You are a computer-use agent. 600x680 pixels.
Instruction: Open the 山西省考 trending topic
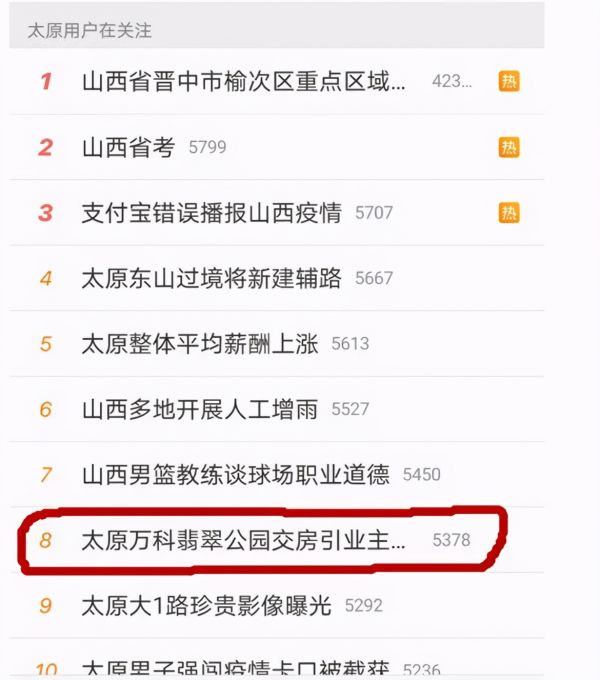click(x=128, y=147)
